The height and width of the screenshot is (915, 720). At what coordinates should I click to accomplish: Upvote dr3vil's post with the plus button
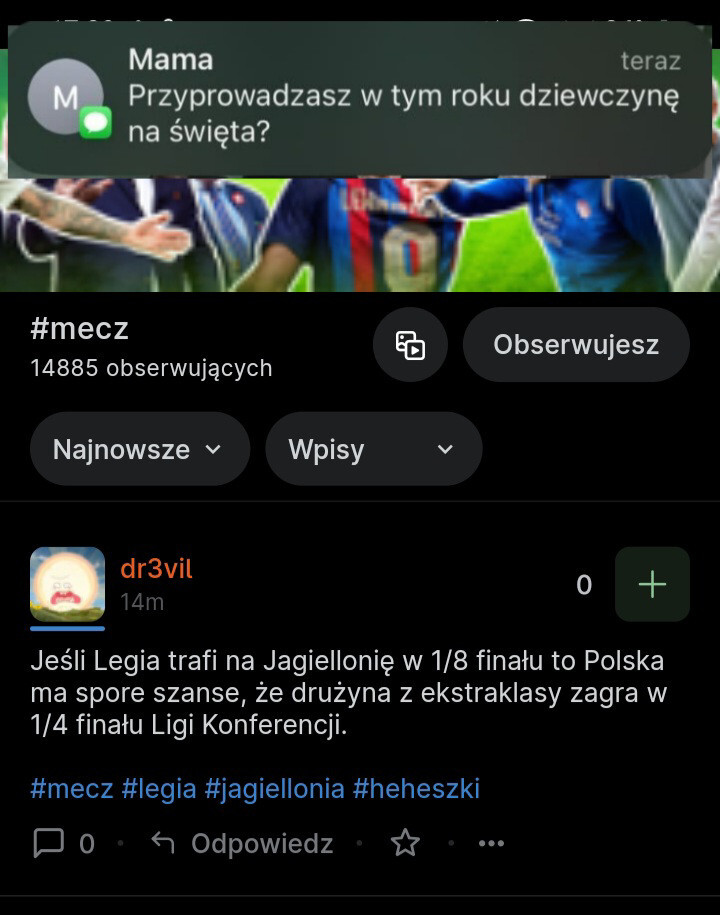[x=652, y=585]
